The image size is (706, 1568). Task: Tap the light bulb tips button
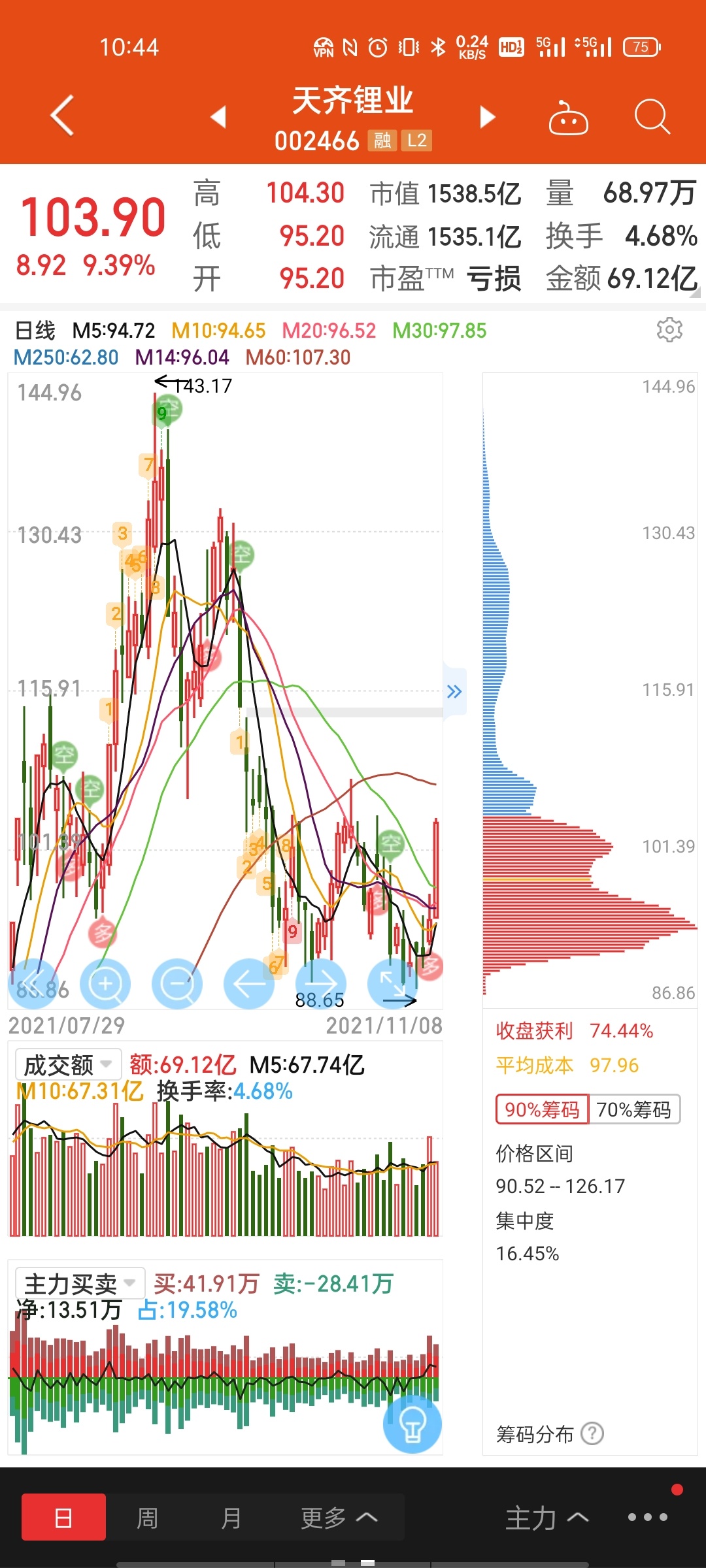click(412, 1424)
